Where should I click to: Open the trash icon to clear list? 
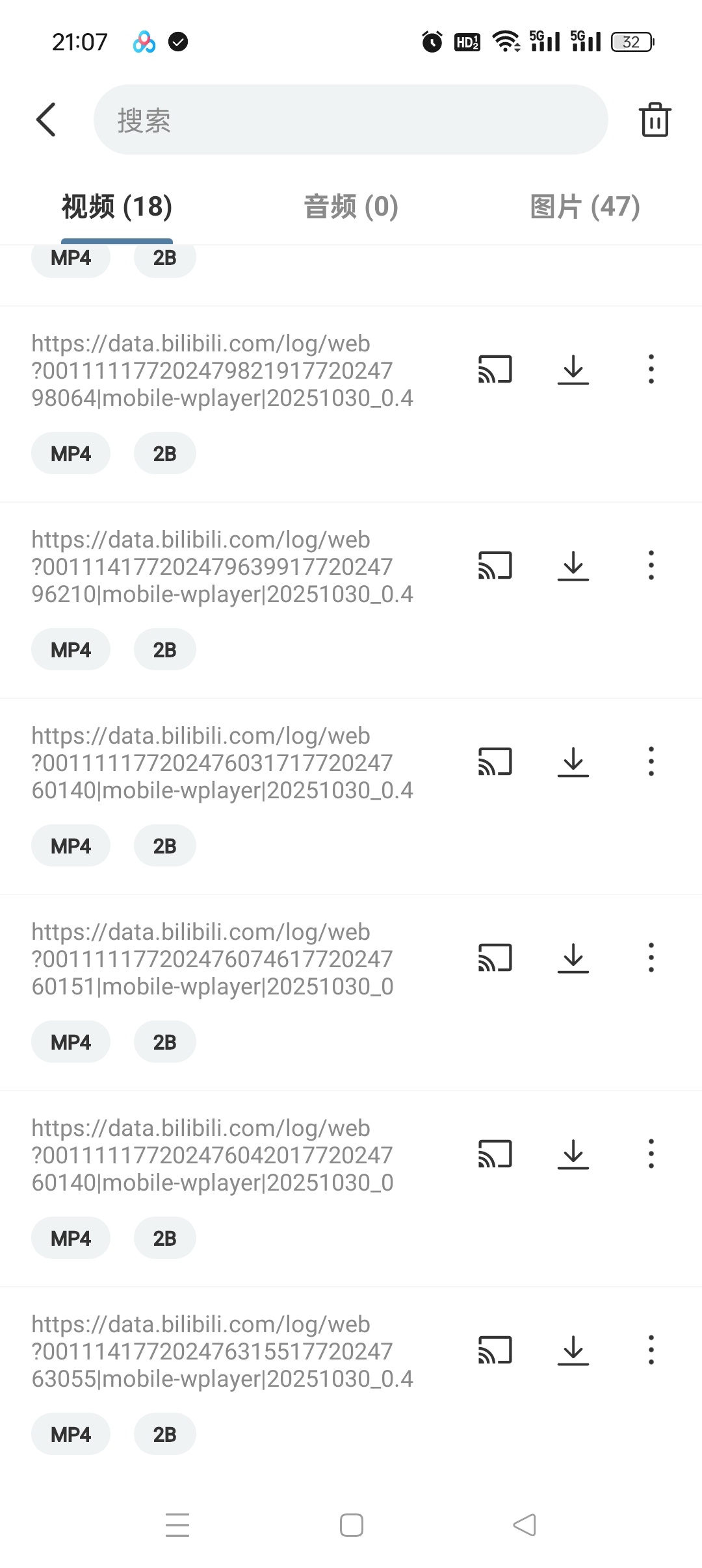pyautogui.click(x=655, y=119)
